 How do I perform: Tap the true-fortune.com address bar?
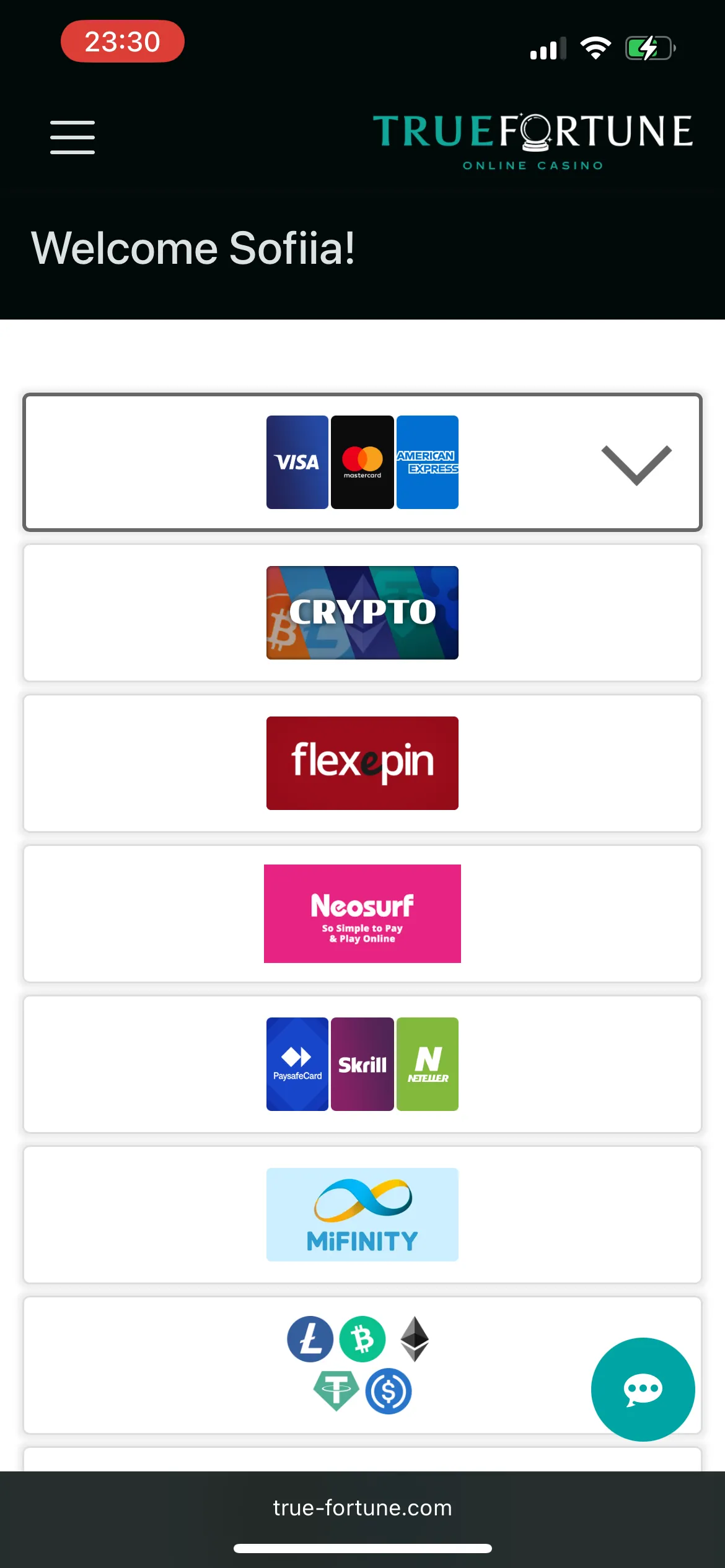tap(362, 1508)
